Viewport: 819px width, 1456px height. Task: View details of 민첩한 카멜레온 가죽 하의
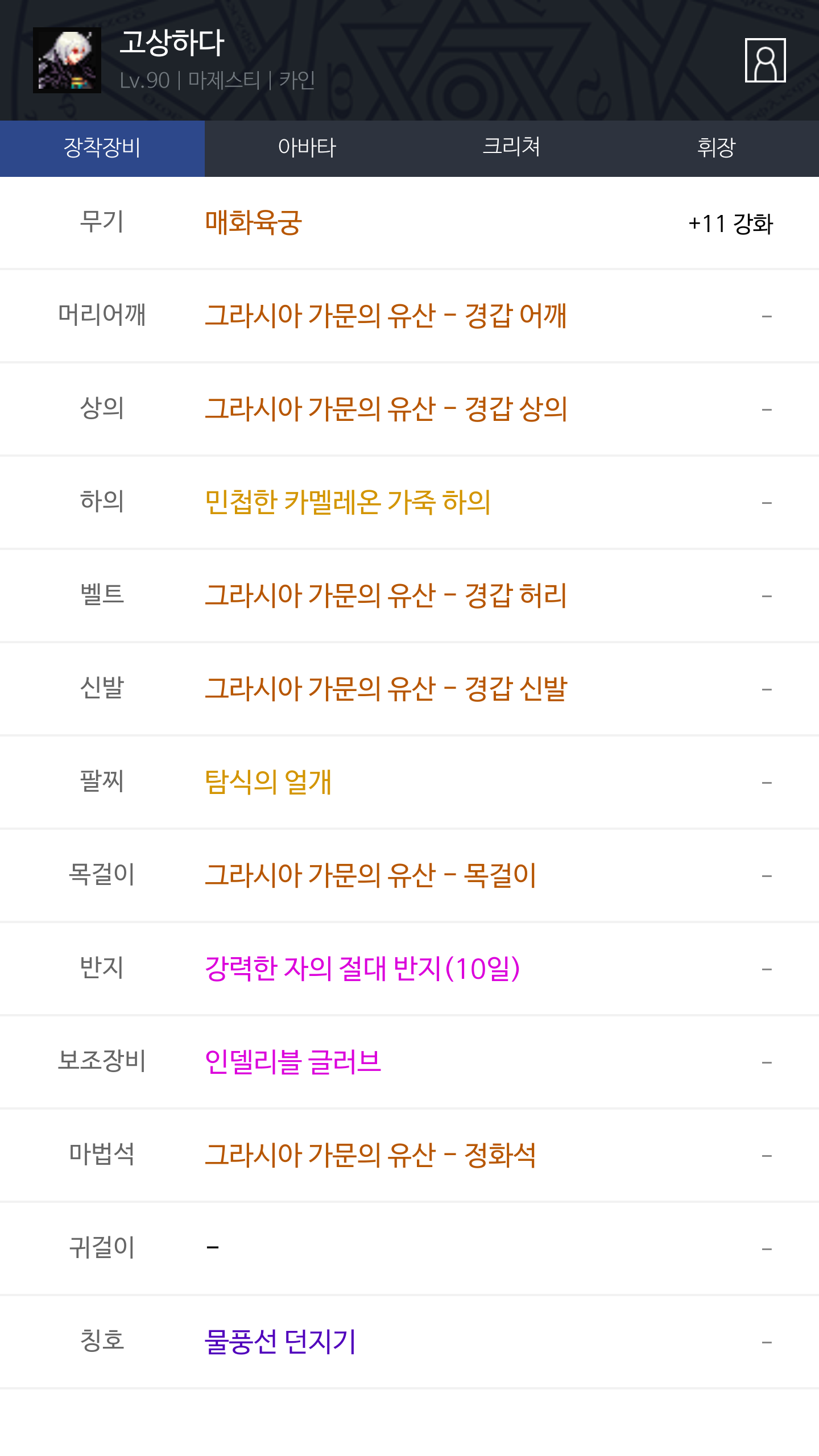[x=348, y=503]
